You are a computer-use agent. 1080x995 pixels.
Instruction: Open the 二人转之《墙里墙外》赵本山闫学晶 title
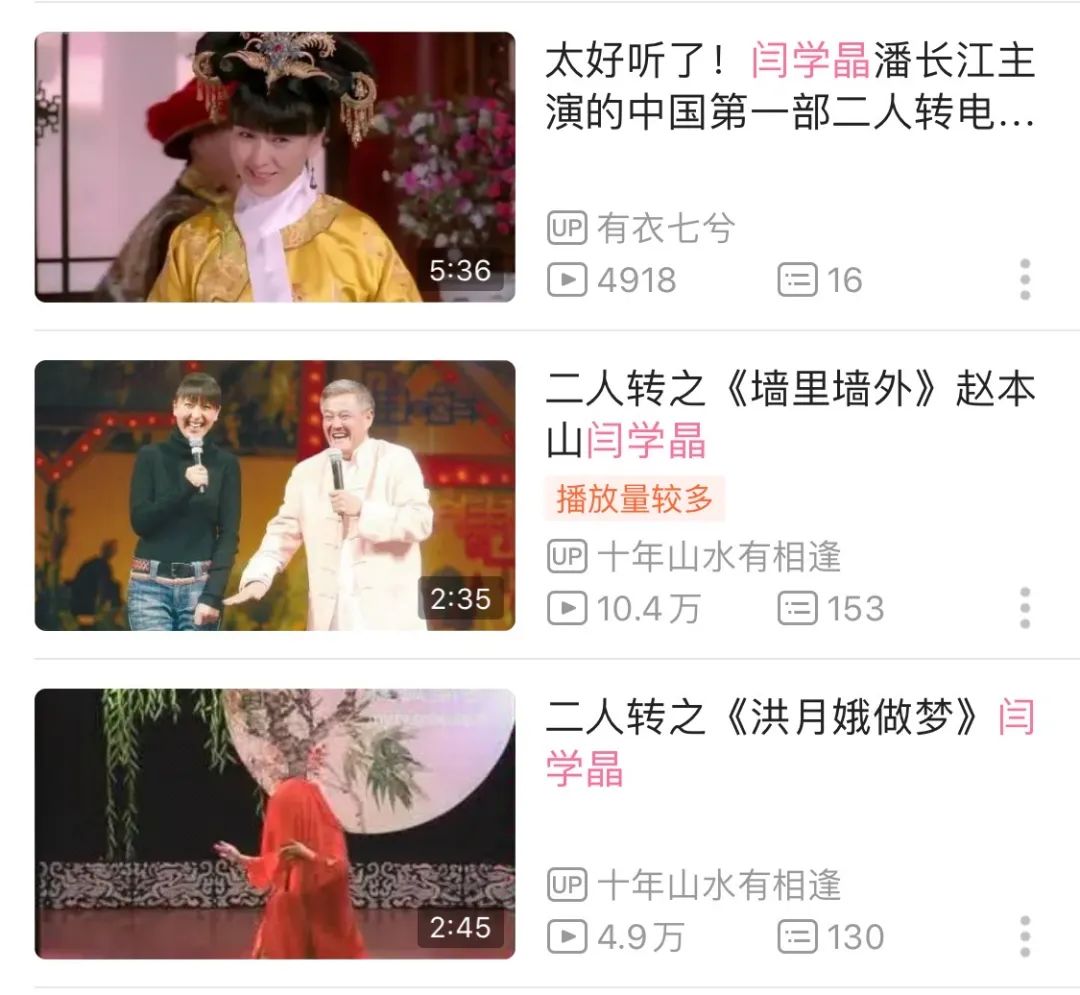pyautogui.click(x=789, y=414)
